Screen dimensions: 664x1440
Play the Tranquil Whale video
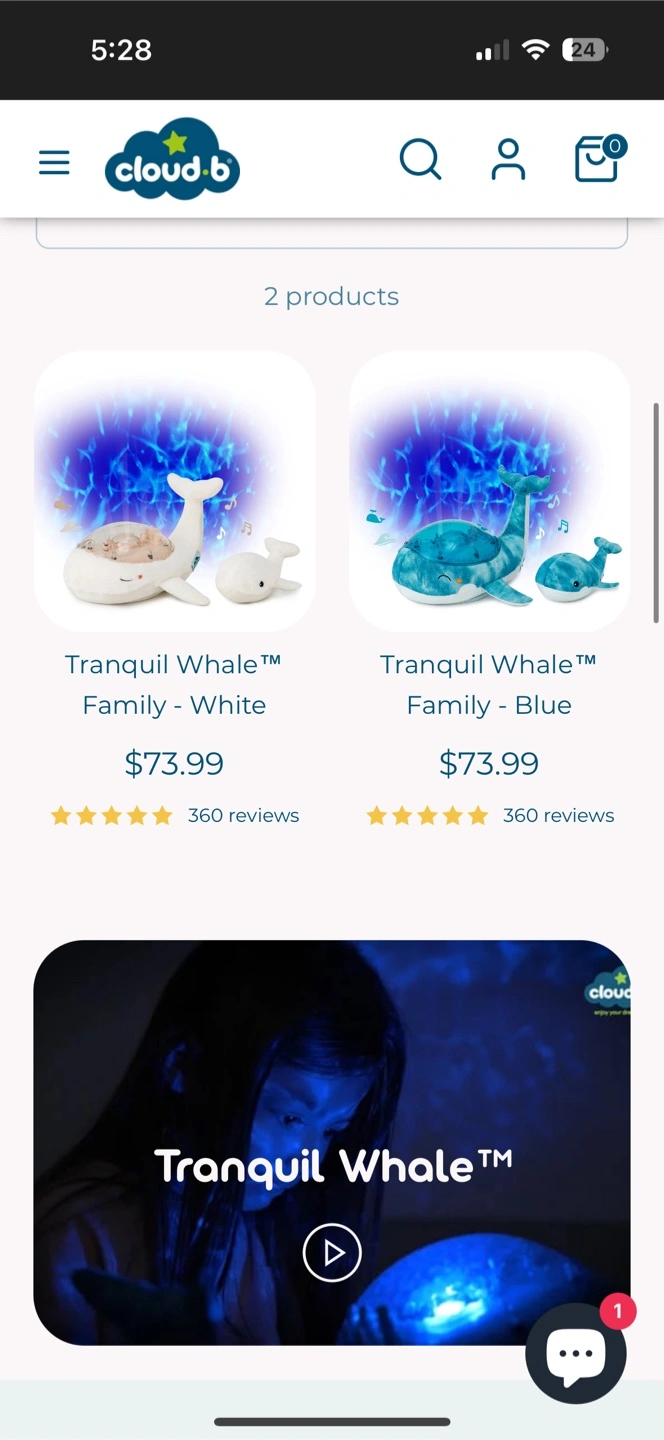click(332, 1252)
